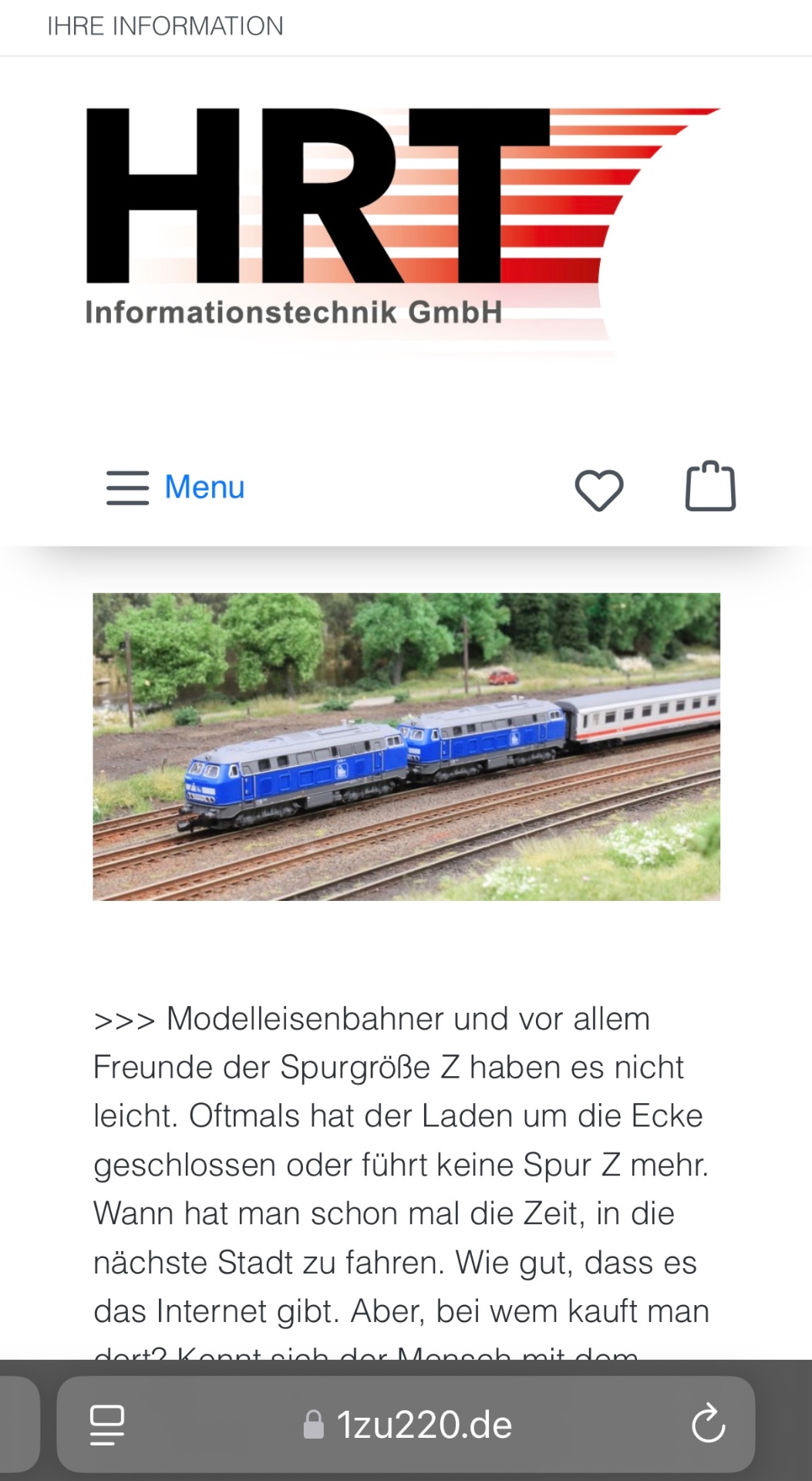
Task: Open the IHRE INFORMATION link
Action: [x=165, y=26]
